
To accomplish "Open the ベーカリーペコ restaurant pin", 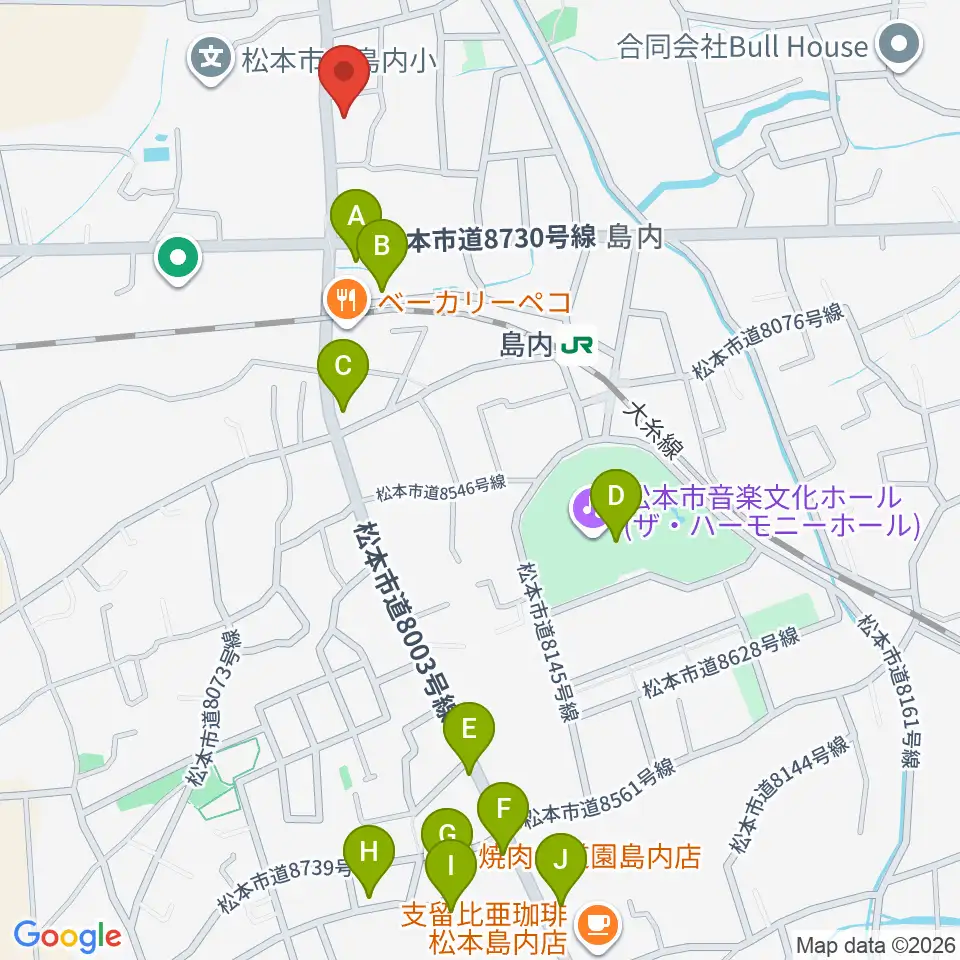I will tap(347, 302).
